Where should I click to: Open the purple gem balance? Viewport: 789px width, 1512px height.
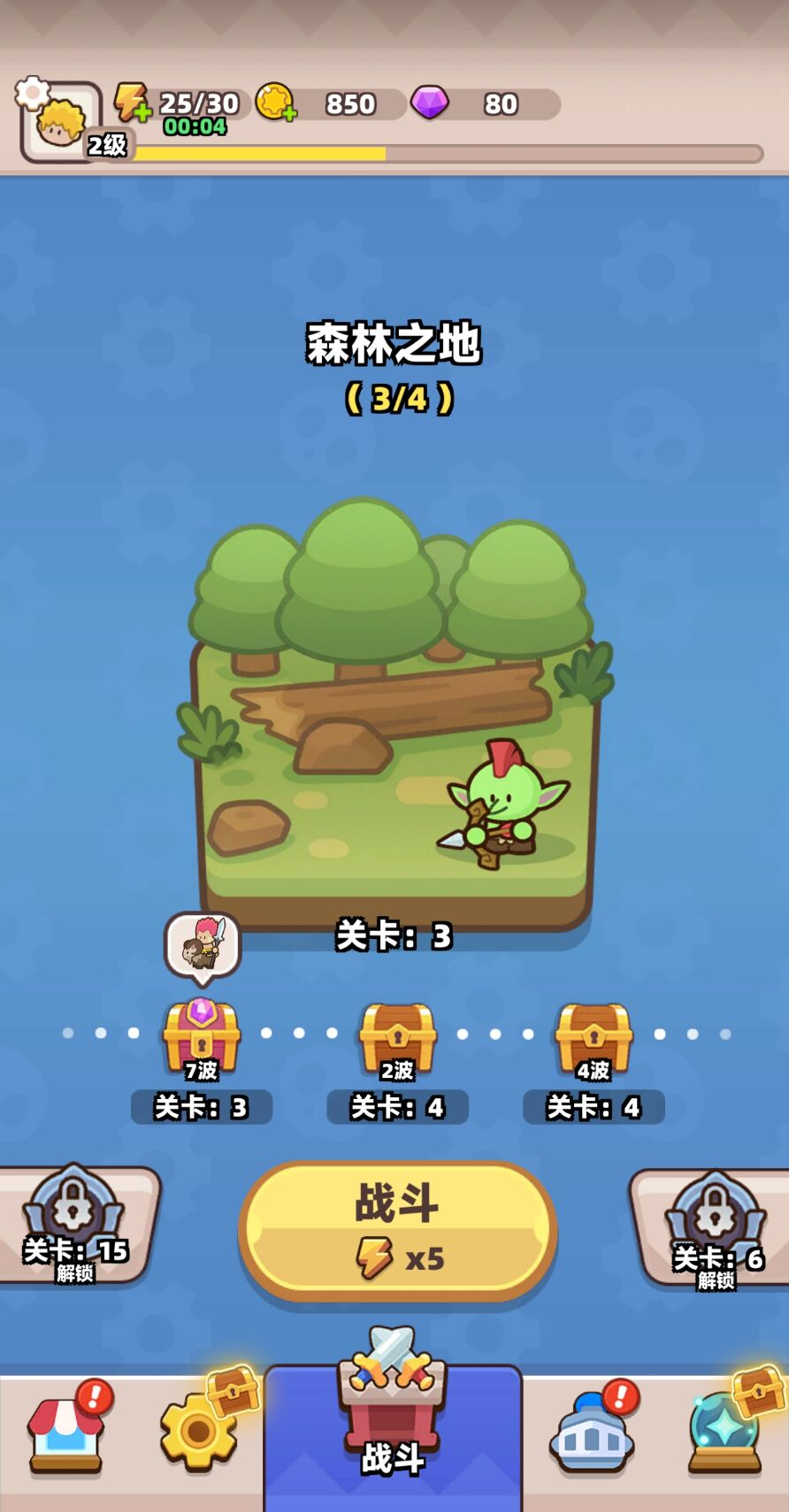pos(431,103)
